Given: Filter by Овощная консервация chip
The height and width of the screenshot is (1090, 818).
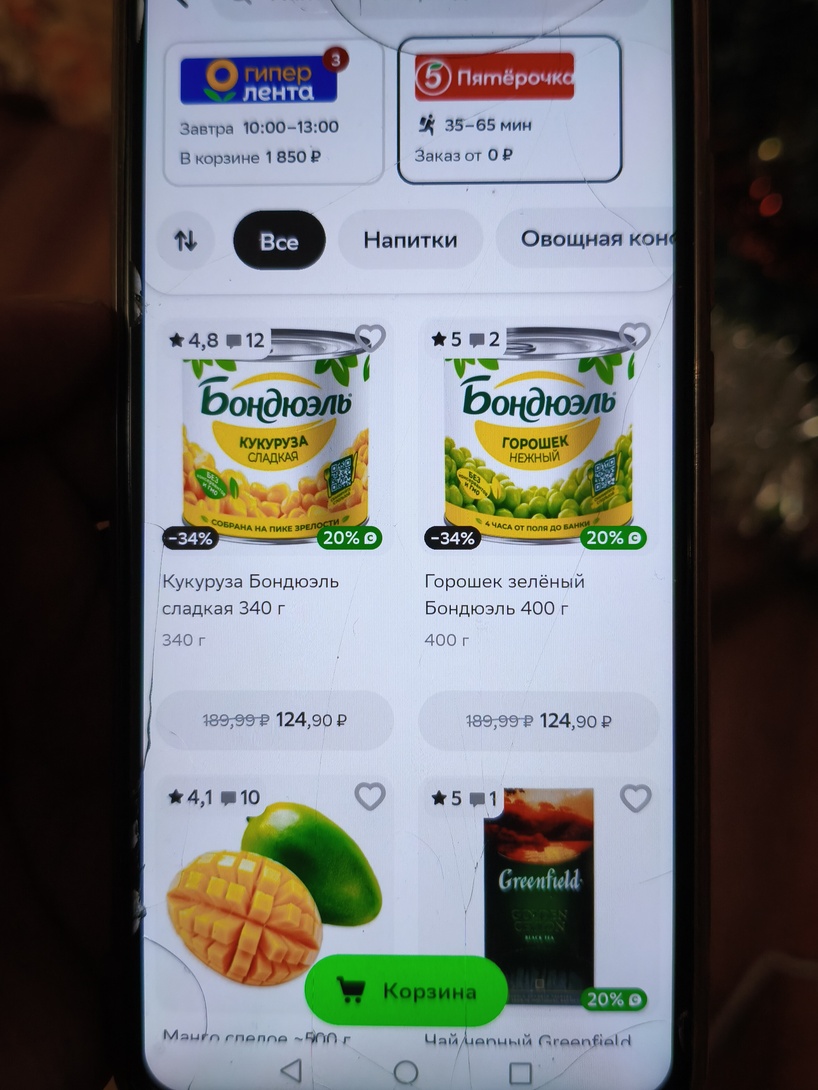Looking at the screenshot, I should tap(590, 240).
